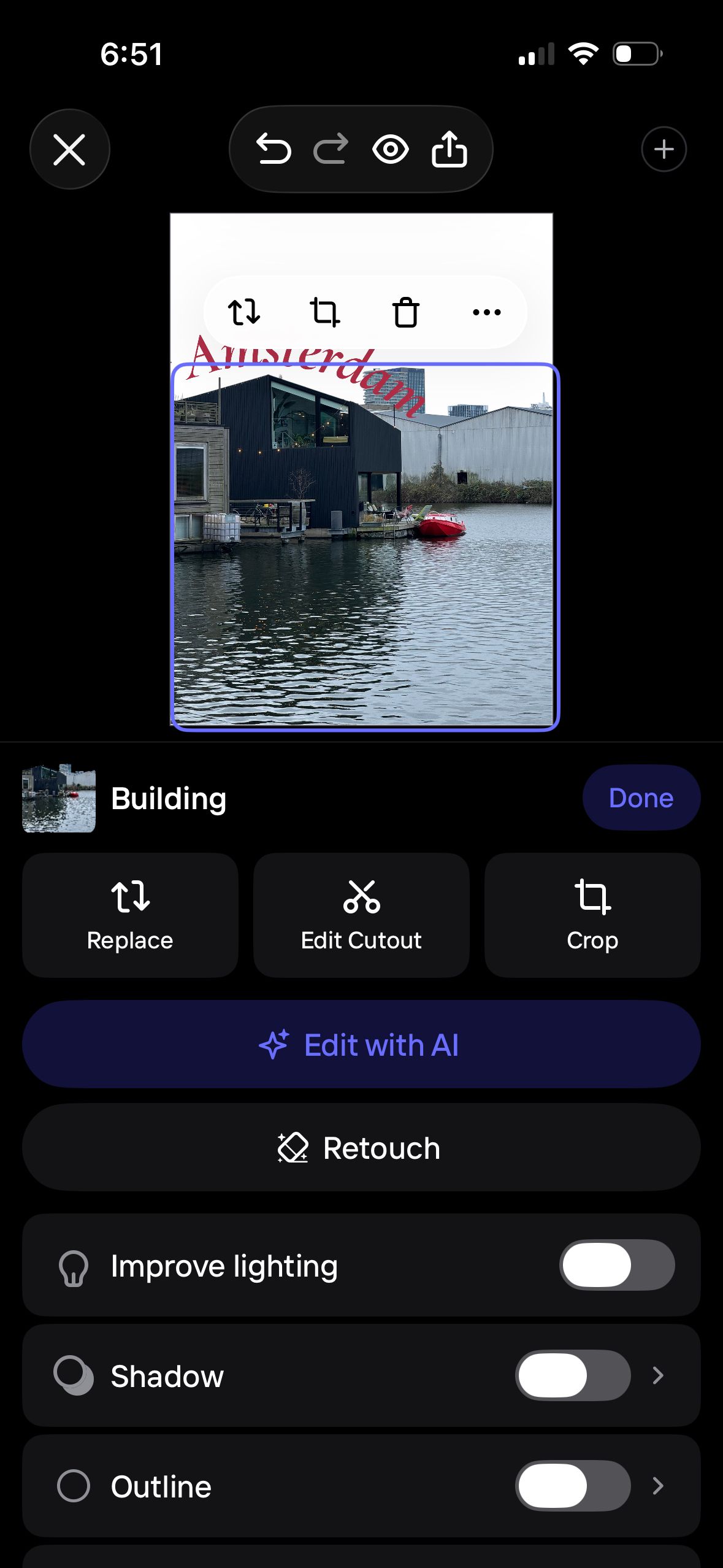723x1568 pixels.
Task: Open the eye preview icon
Action: 392,149
